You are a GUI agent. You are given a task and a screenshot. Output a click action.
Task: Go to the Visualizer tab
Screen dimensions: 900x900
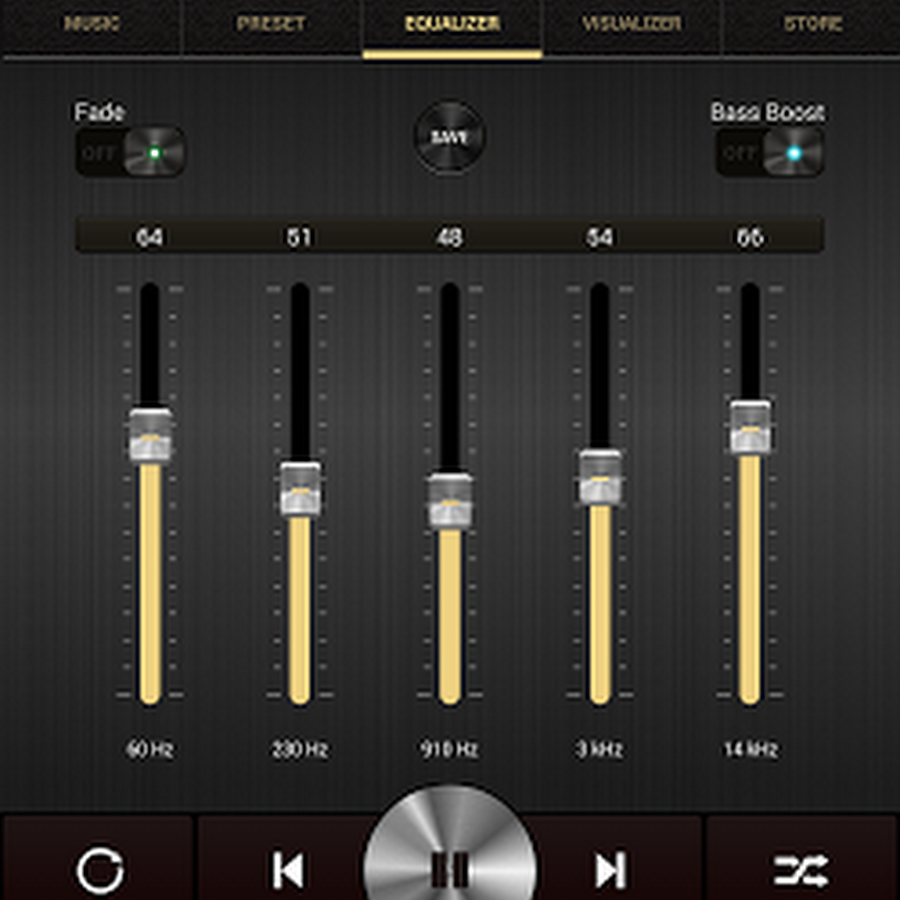[632, 24]
